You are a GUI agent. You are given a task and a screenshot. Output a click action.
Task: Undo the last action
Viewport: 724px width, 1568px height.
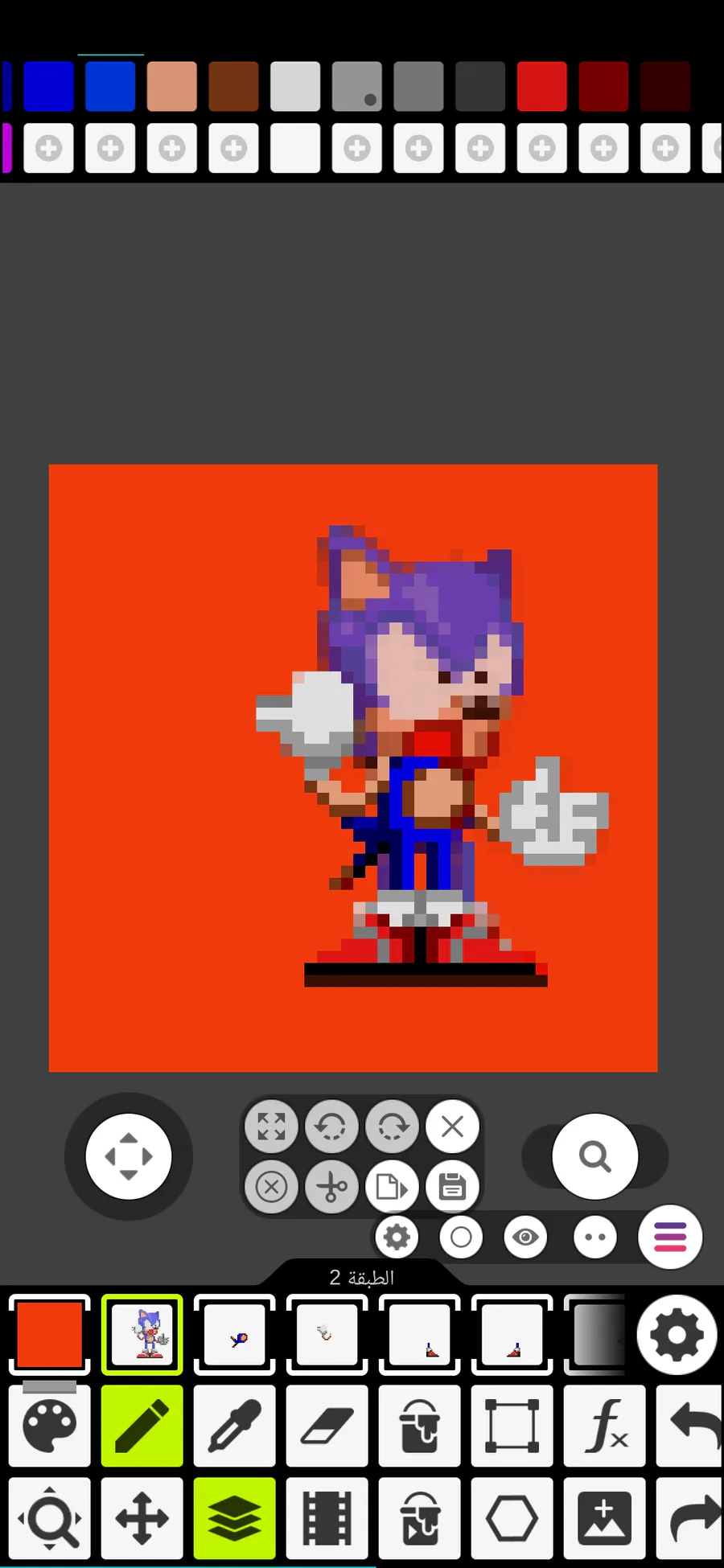(693, 1426)
